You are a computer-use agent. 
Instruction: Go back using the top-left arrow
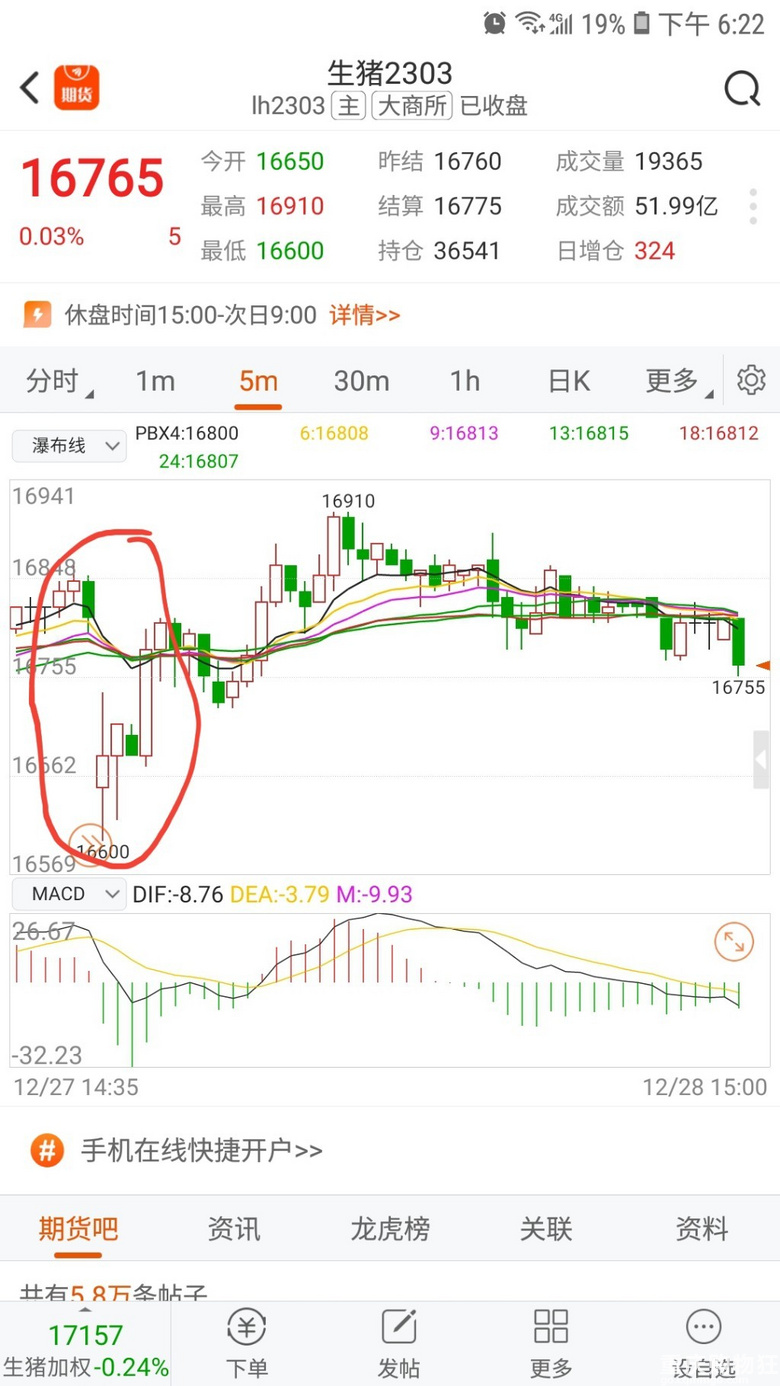coord(30,88)
